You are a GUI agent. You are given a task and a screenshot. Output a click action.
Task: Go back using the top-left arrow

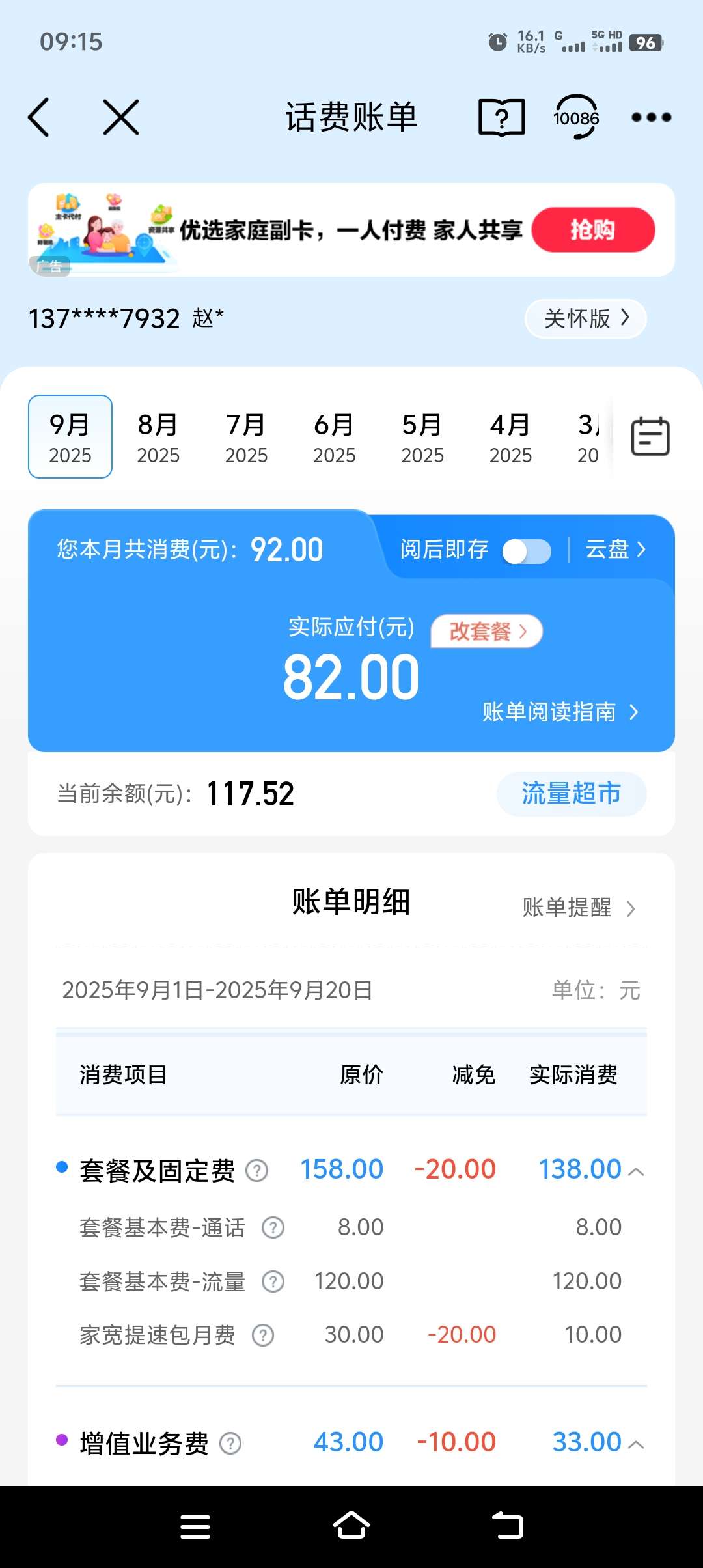(39, 117)
